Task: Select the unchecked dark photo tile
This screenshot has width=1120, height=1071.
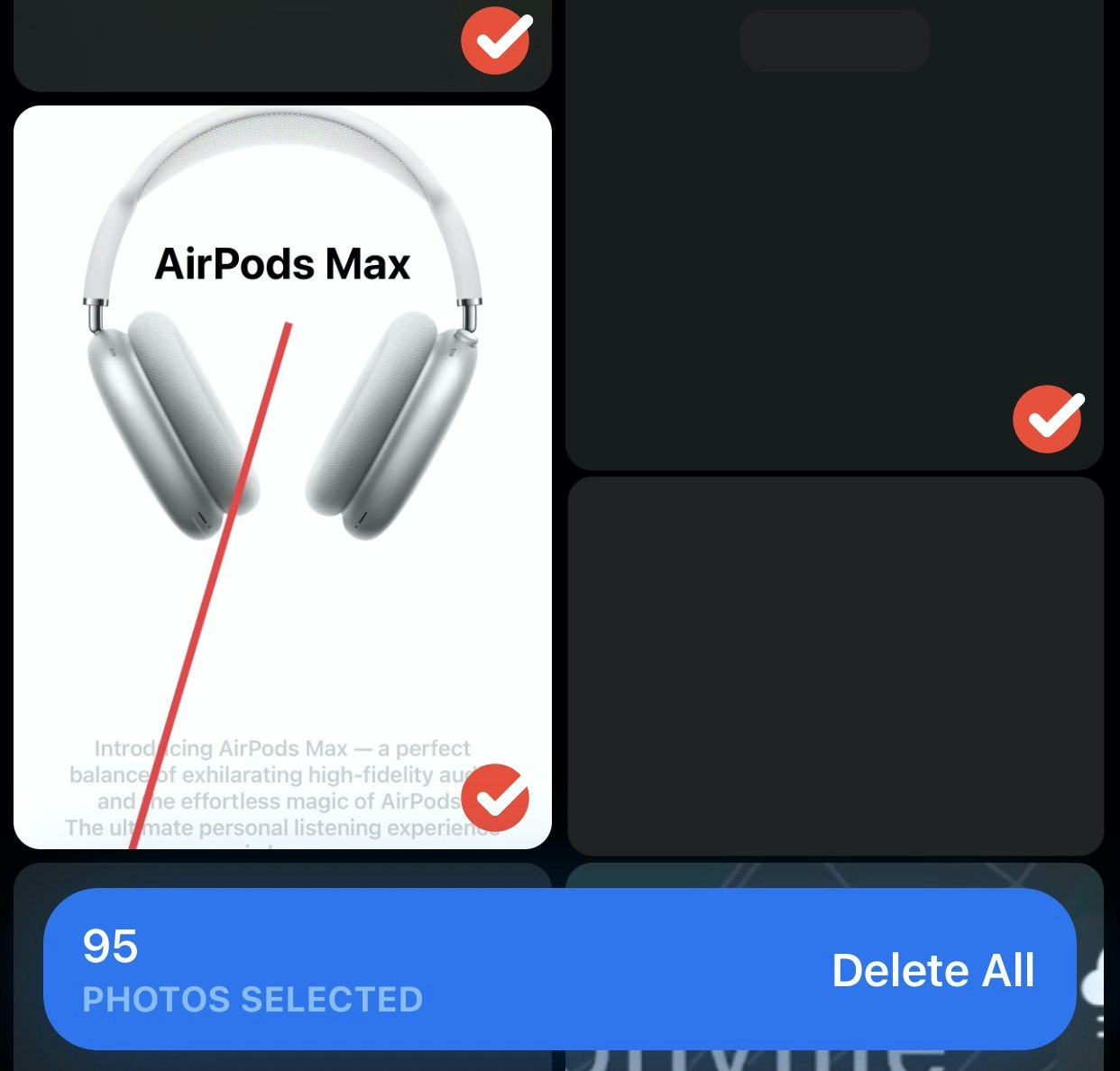Action: point(834,667)
